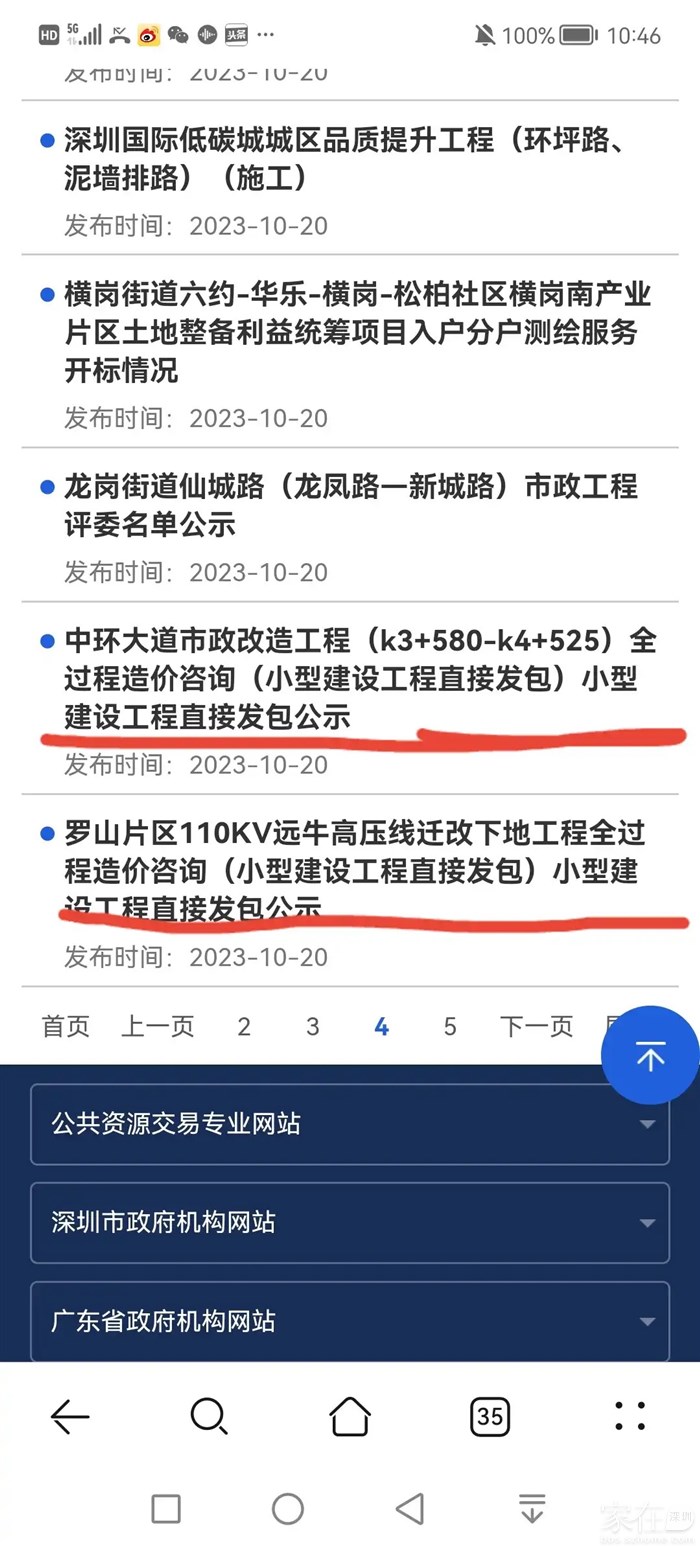Open 深圳国际低碳城城区品质提升工程 notice
This screenshot has width=700, height=1547.
[x=345, y=159]
